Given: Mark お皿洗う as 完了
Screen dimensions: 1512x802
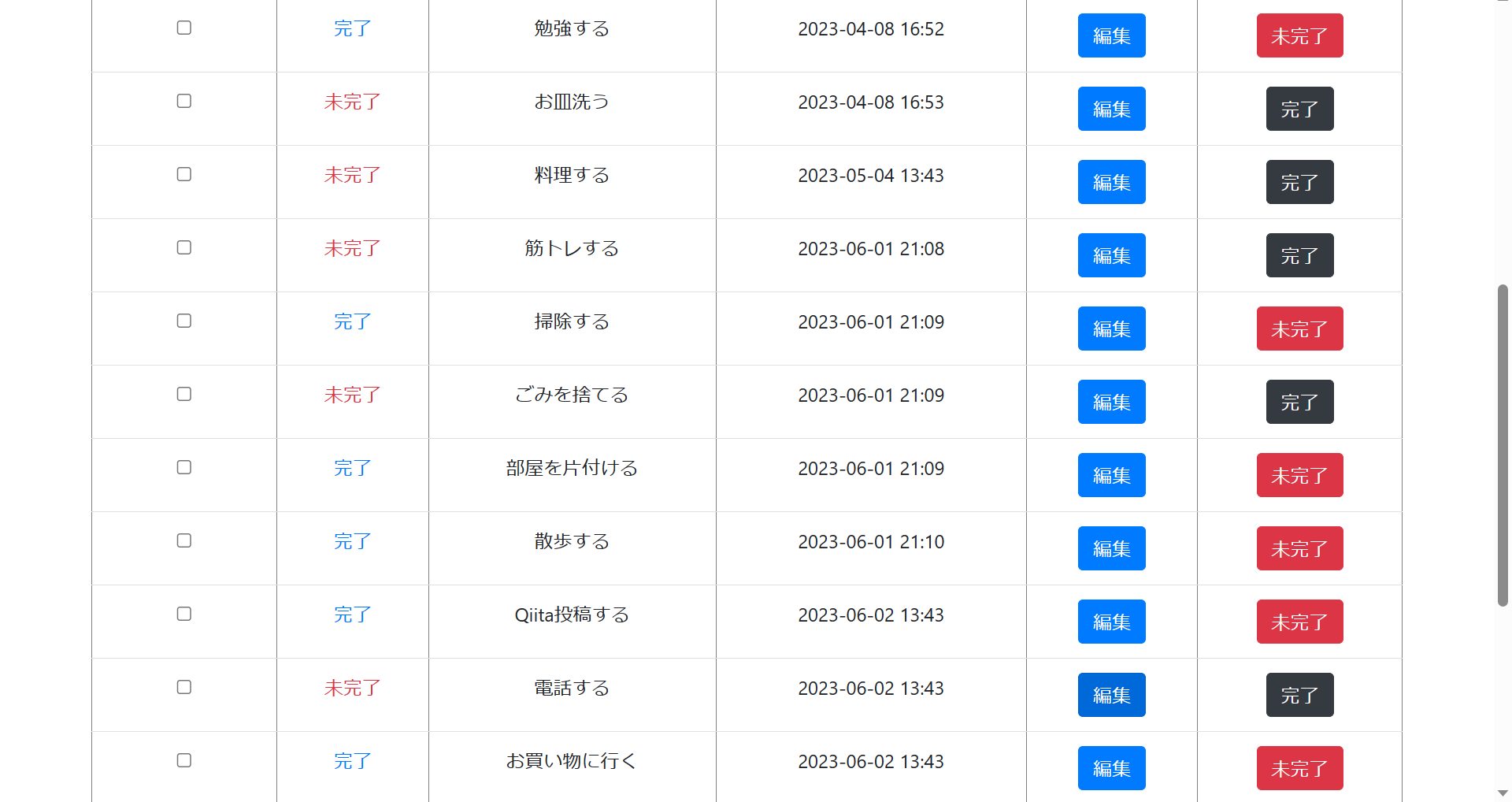Looking at the screenshot, I should pyautogui.click(x=1299, y=109).
